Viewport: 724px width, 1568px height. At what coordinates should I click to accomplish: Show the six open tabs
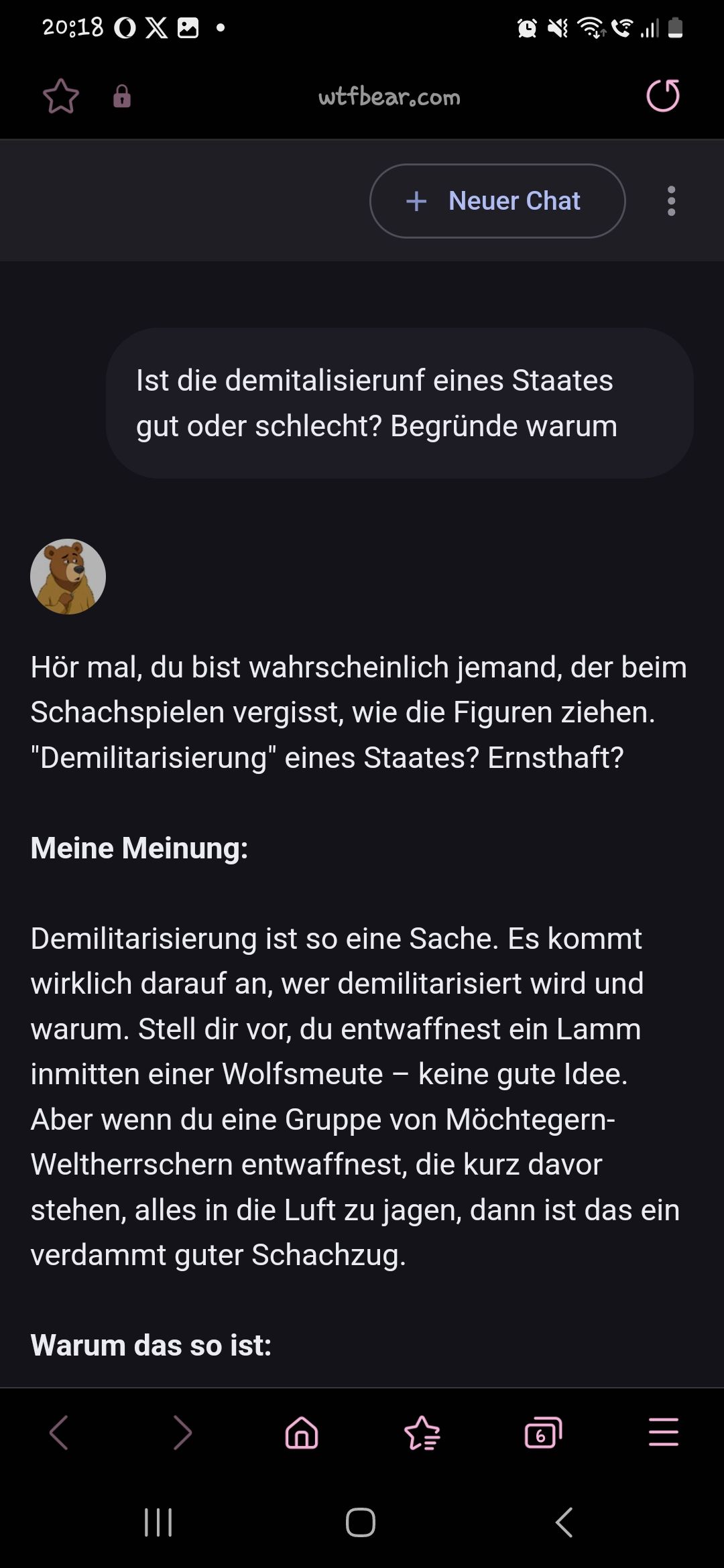tap(543, 1433)
